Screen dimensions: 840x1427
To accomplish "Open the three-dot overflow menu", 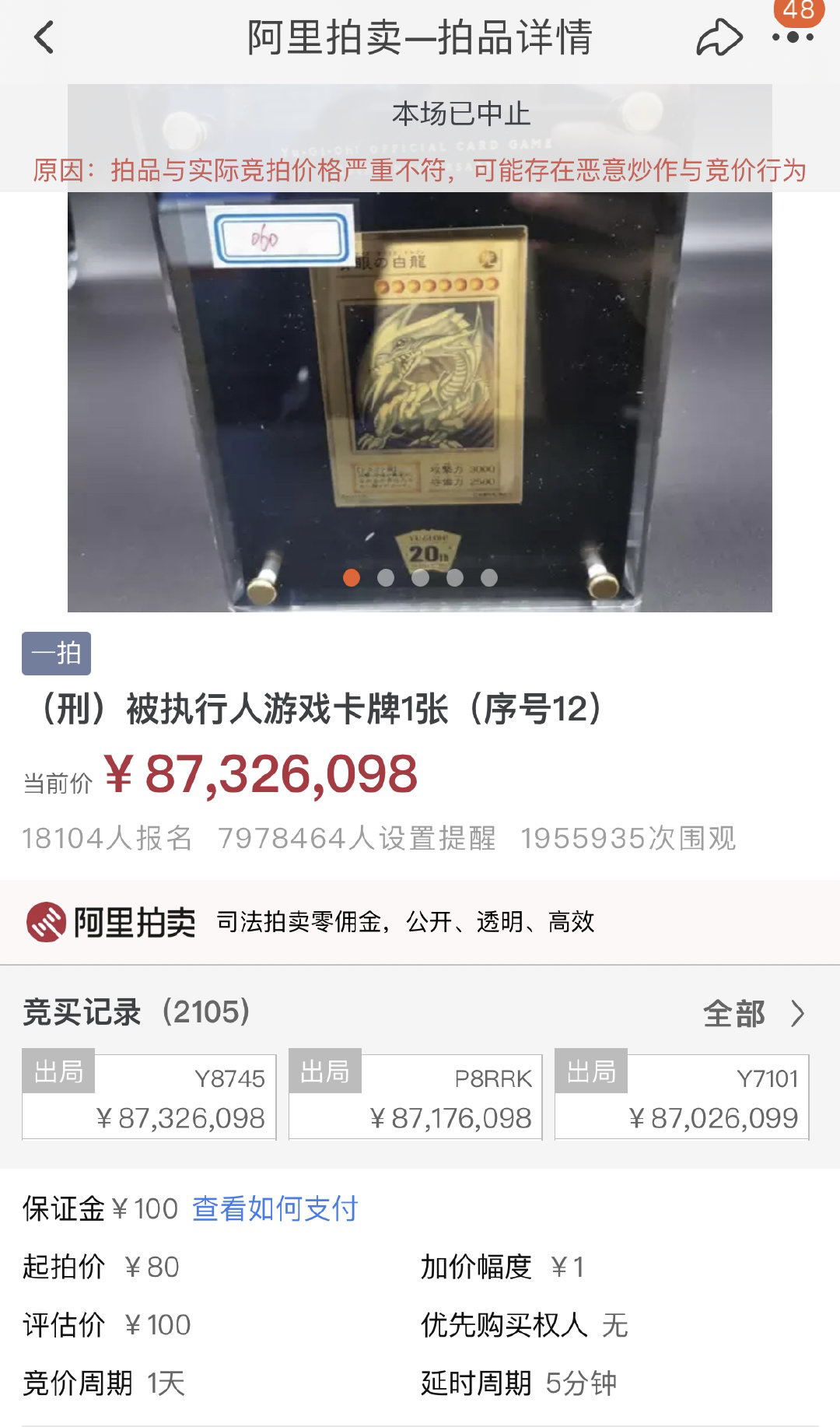I will (x=793, y=37).
